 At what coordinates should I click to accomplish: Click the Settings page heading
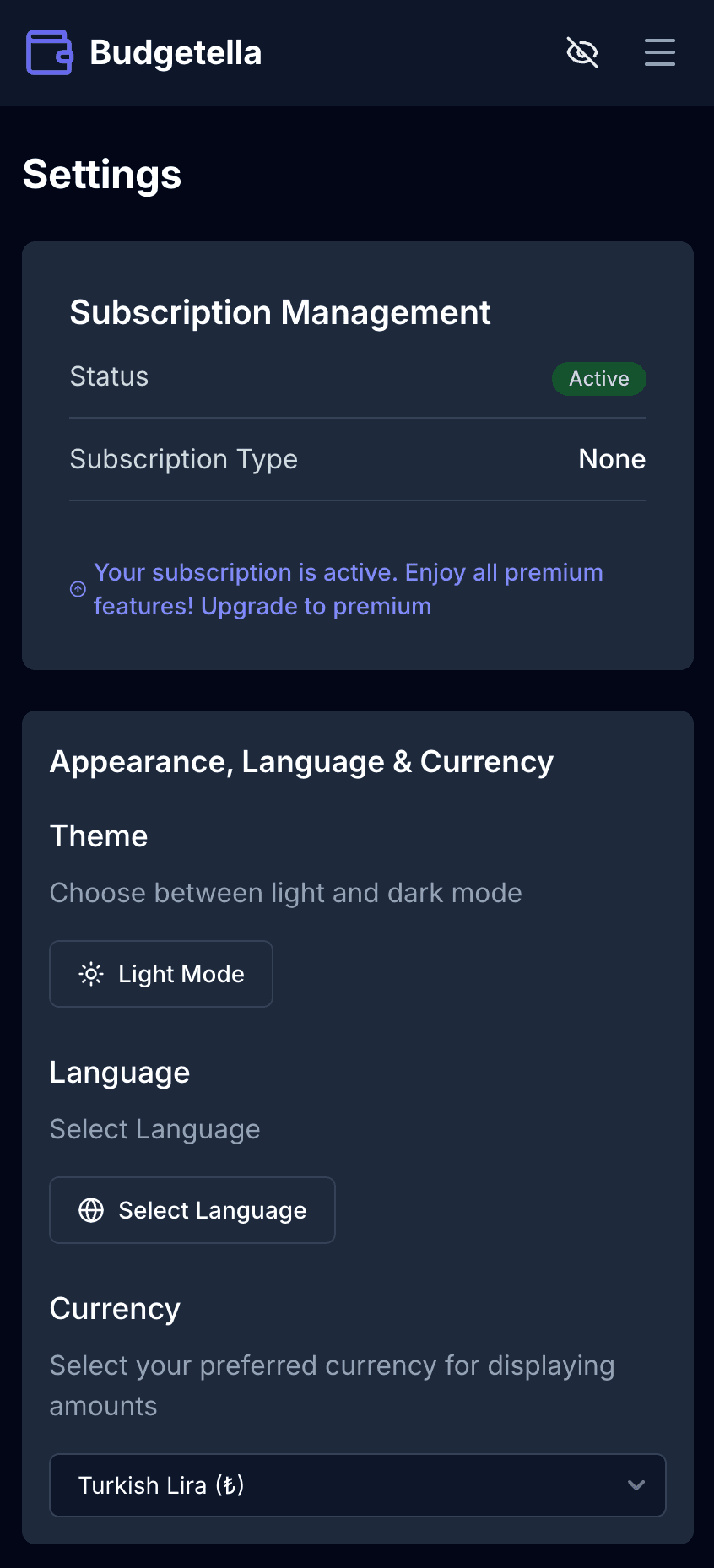pyautogui.click(x=101, y=174)
